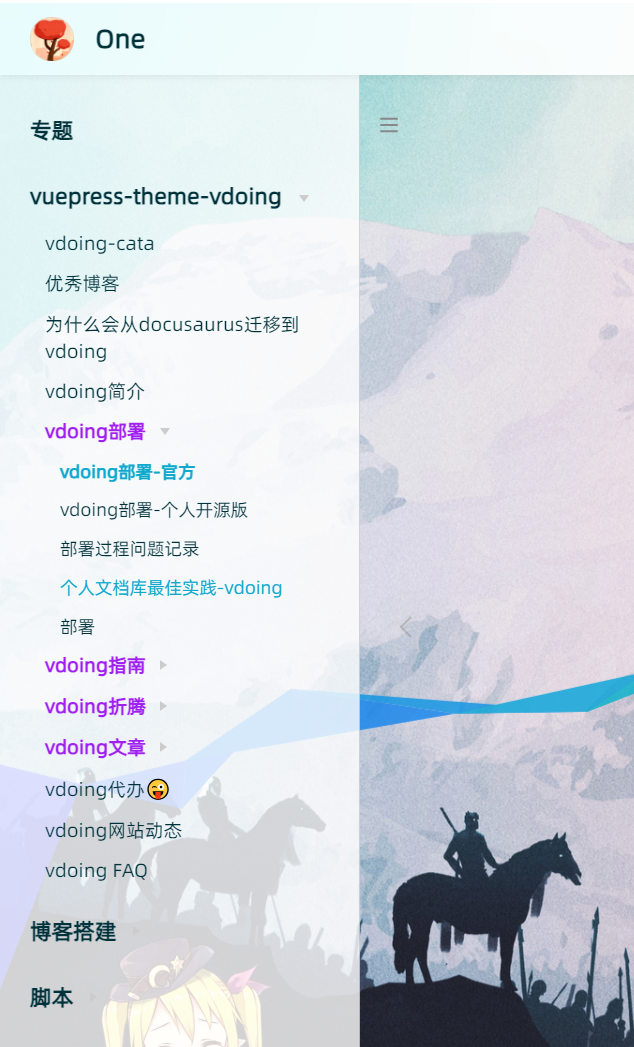
Task: Open the vdoing FAQ page
Action: click(x=96, y=871)
